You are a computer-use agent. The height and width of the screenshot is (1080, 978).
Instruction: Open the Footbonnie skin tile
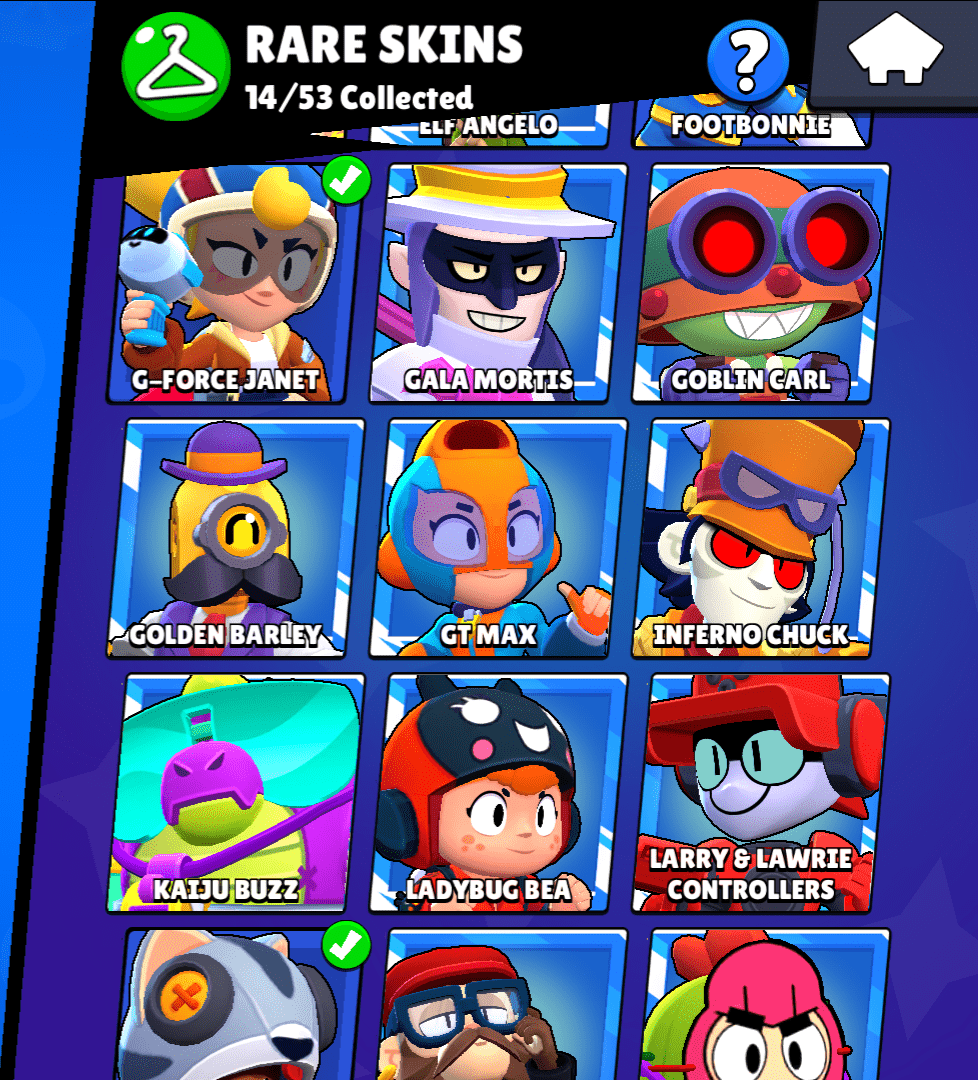(751, 128)
